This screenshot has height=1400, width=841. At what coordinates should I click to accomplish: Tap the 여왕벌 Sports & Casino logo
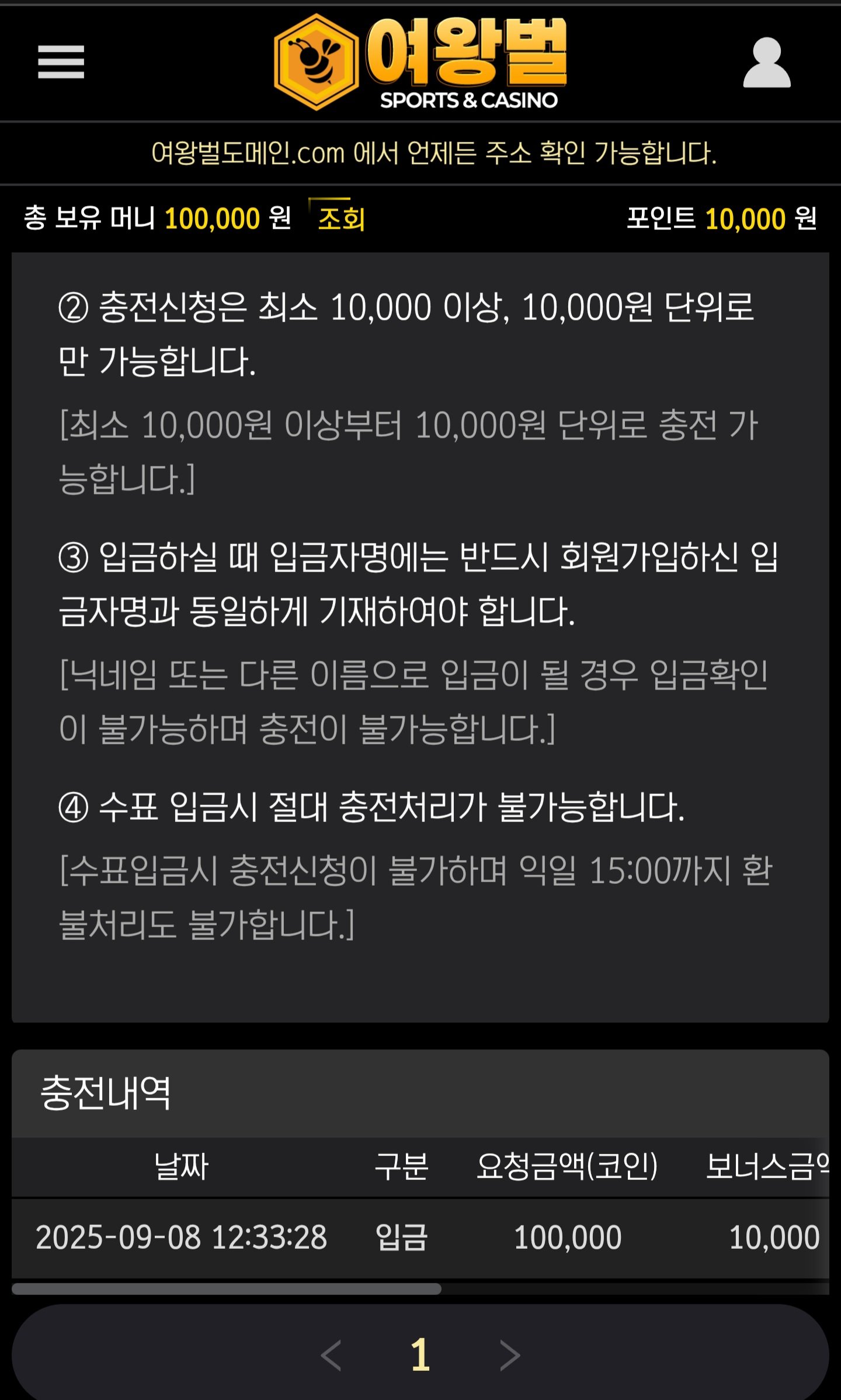pos(420,62)
